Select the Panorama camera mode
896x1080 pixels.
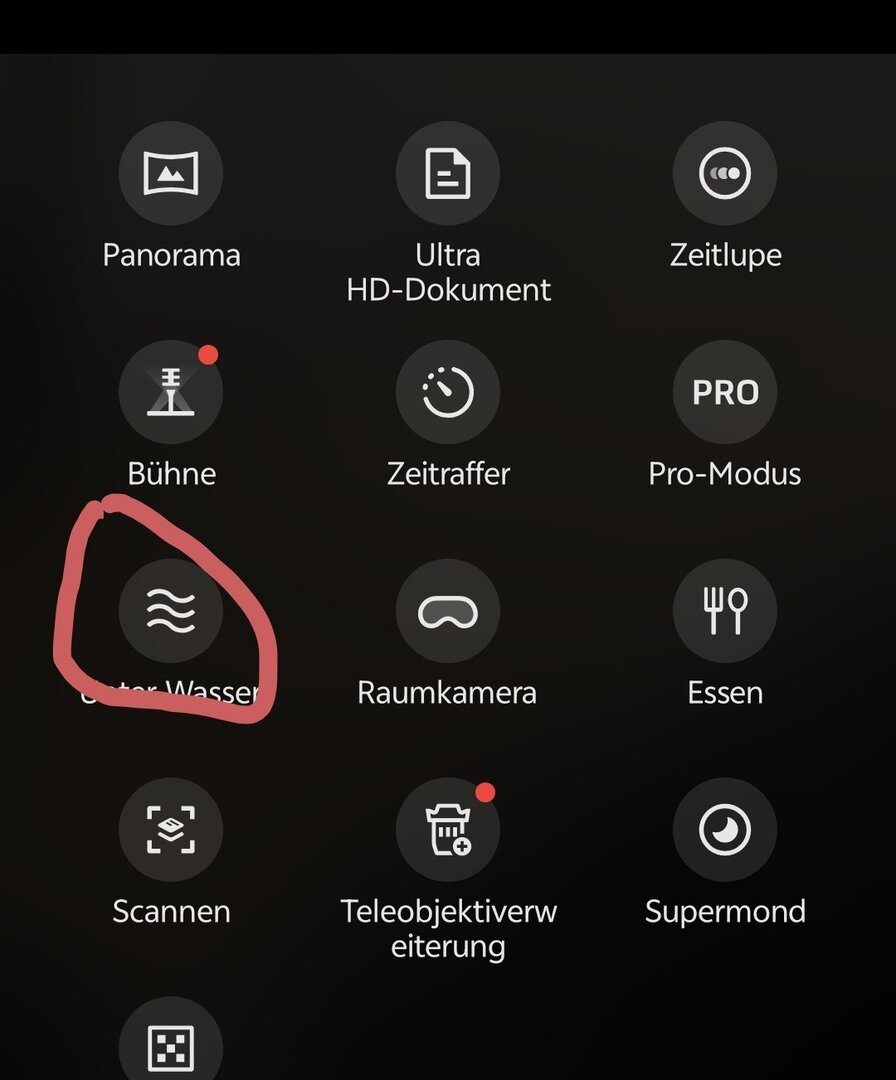[171, 174]
